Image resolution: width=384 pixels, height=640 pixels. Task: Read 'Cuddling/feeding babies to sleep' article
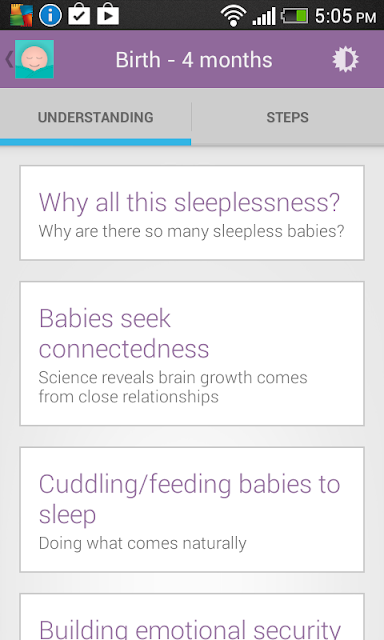pos(192,509)
